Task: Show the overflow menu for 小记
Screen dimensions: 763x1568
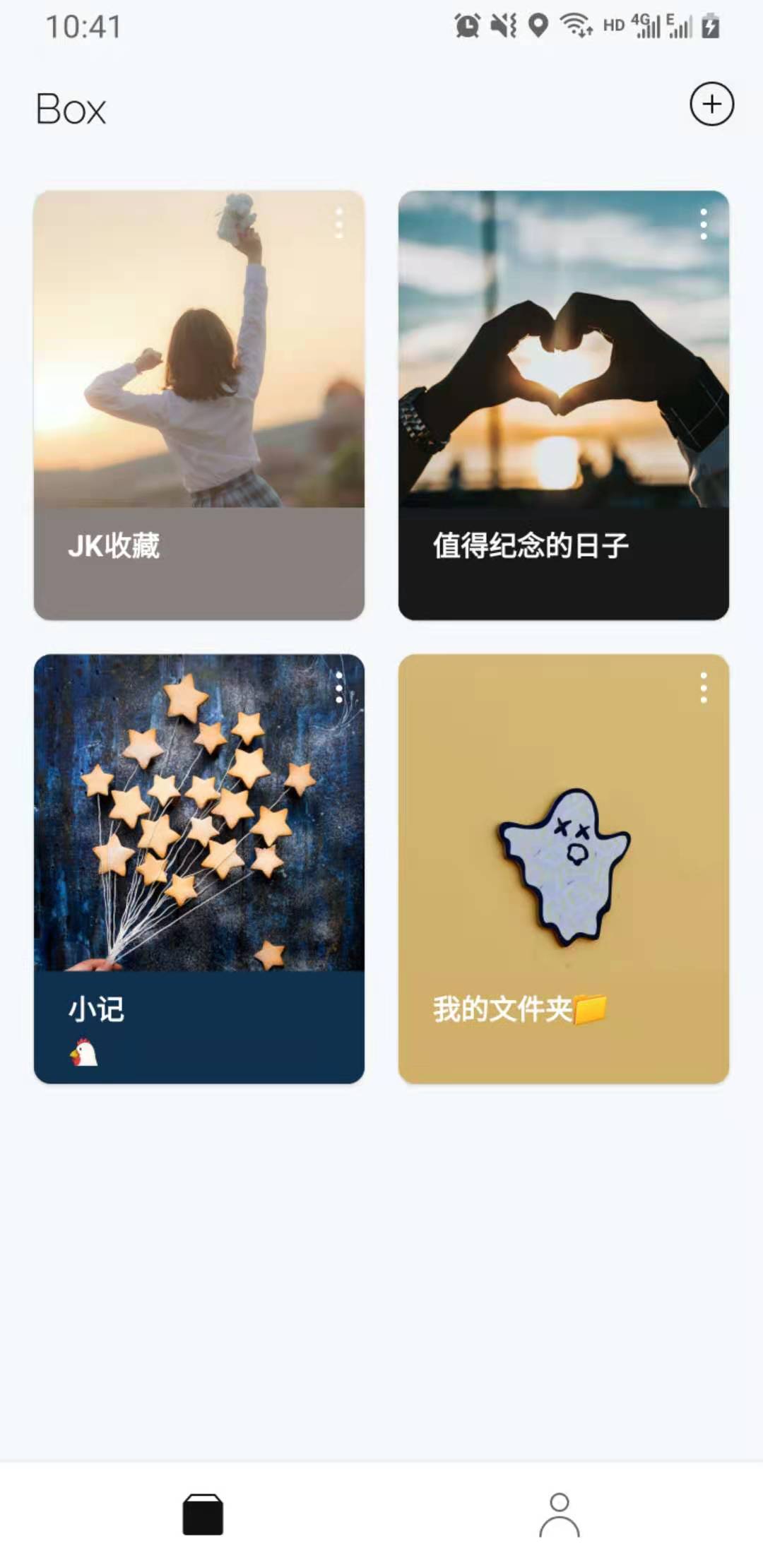Action: point(339,687)
